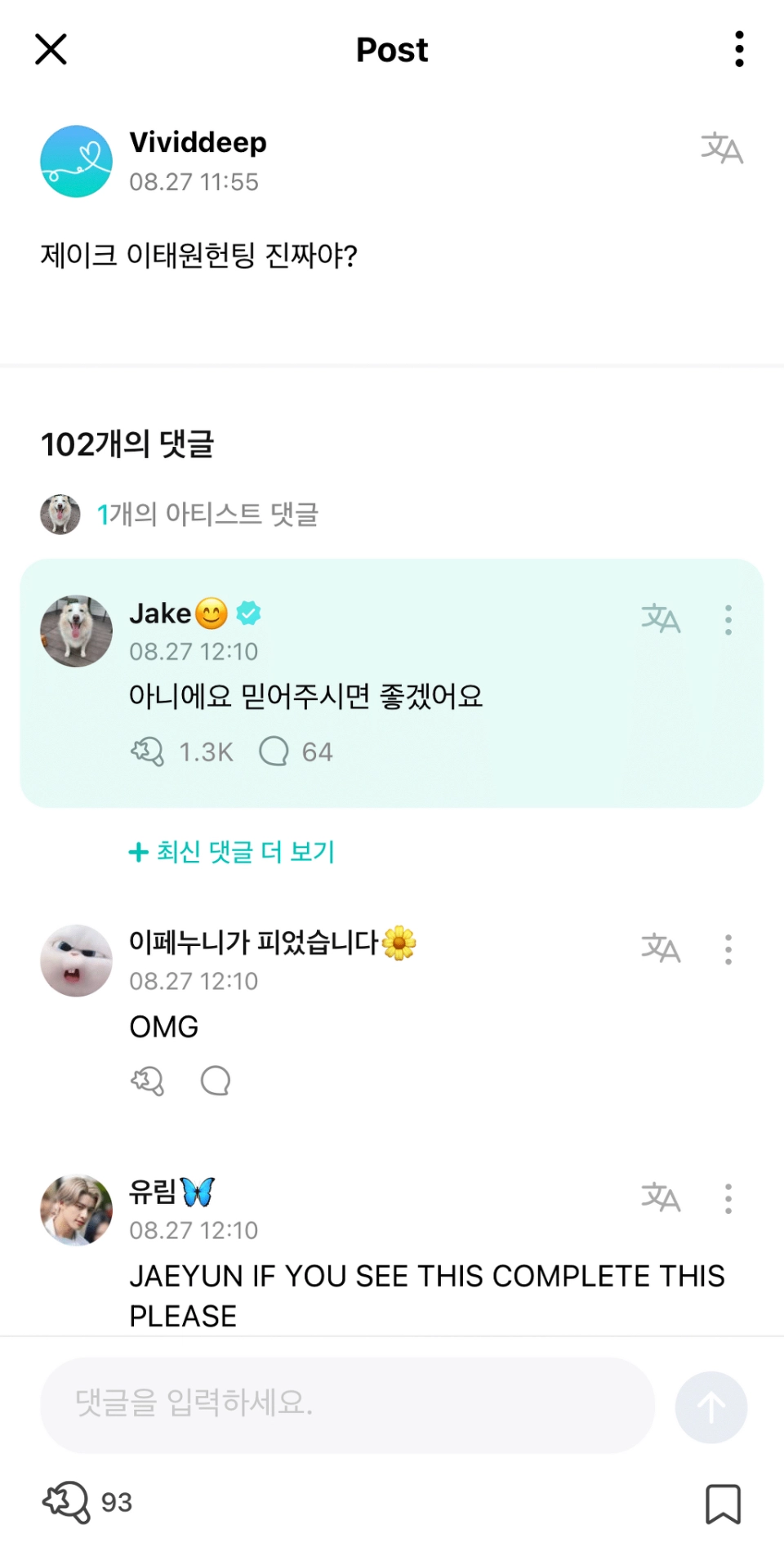The width and height of the screenshot is (784, 1565).
Task: View the 1 artist comment filter
Action: point(180,515)
